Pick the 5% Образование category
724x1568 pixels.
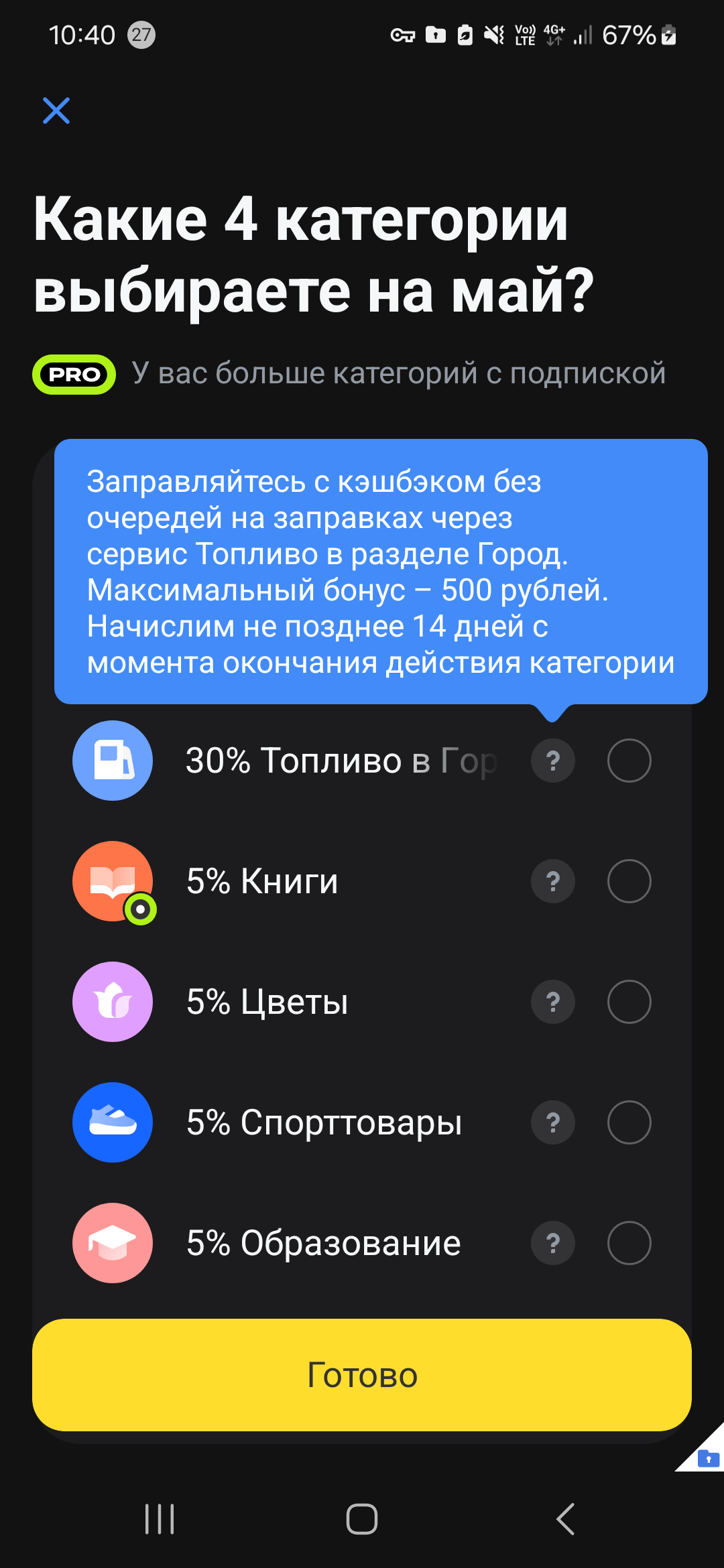pos(629,1243)
